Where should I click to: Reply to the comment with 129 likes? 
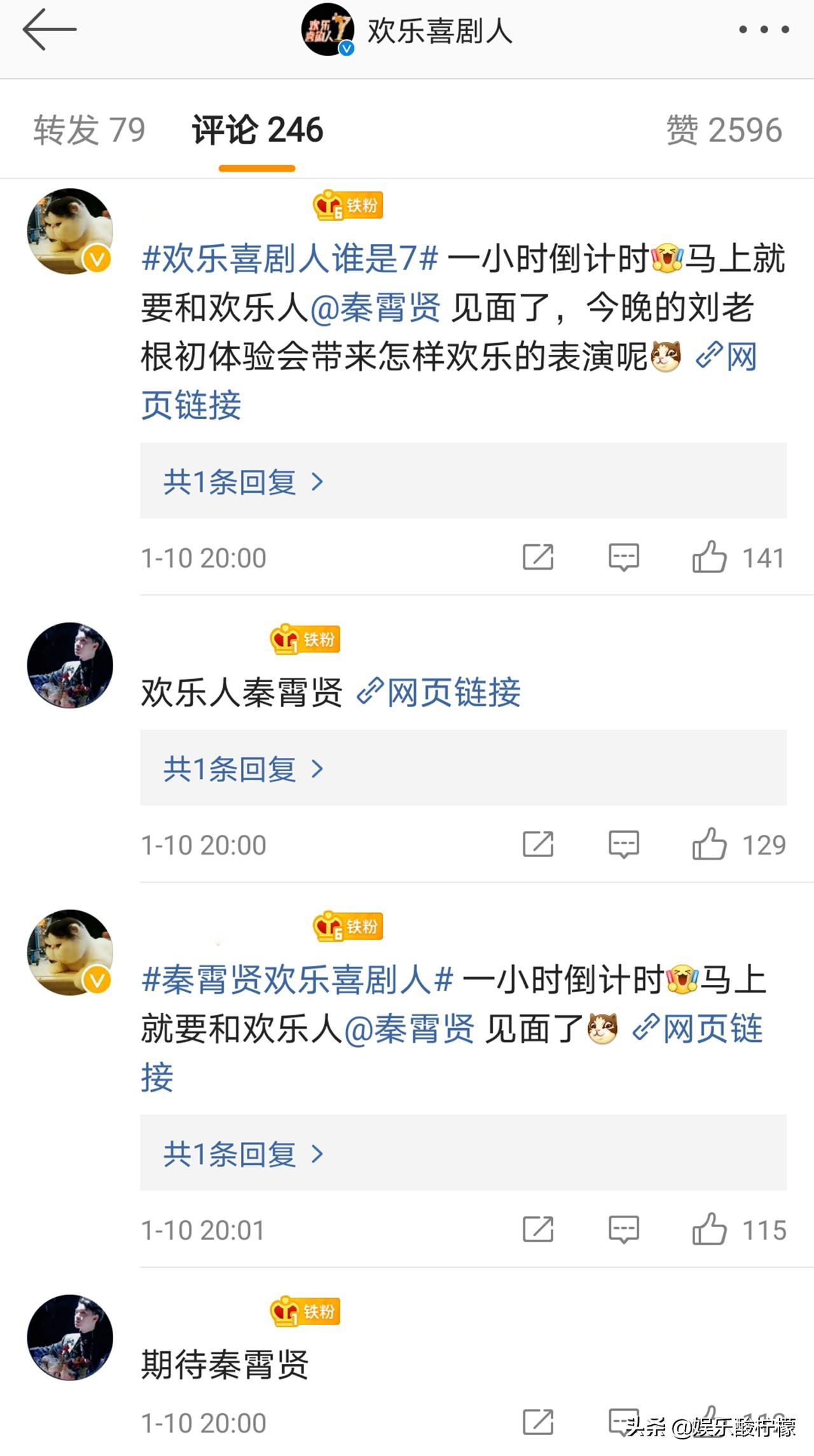pos(623,845)
